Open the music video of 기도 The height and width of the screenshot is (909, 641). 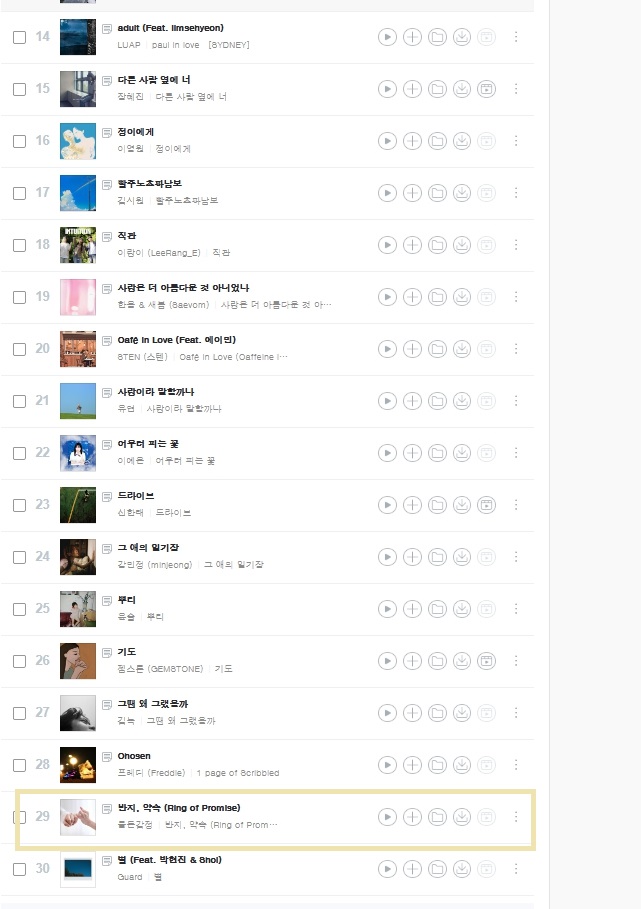486,661
